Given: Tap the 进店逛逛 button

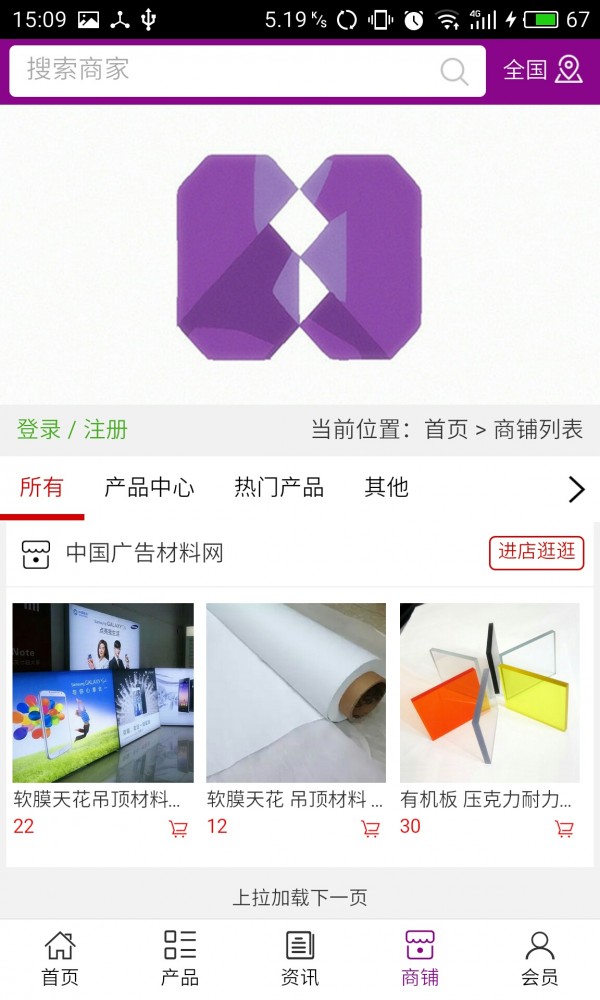Looking at the screenshot, I should point(536,552).
